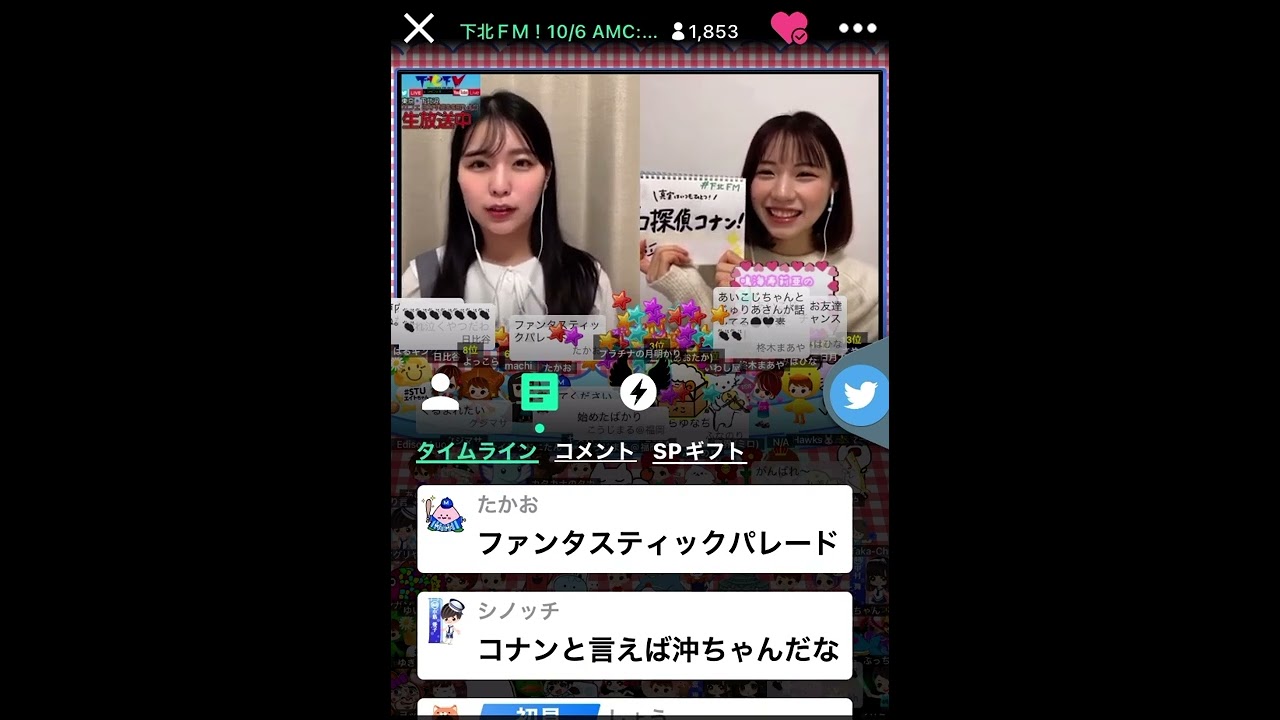Open the three-dot overflow menu
Image resolution: width=1280 pixels, height=720 pixels.
click(x=857, y=29)
